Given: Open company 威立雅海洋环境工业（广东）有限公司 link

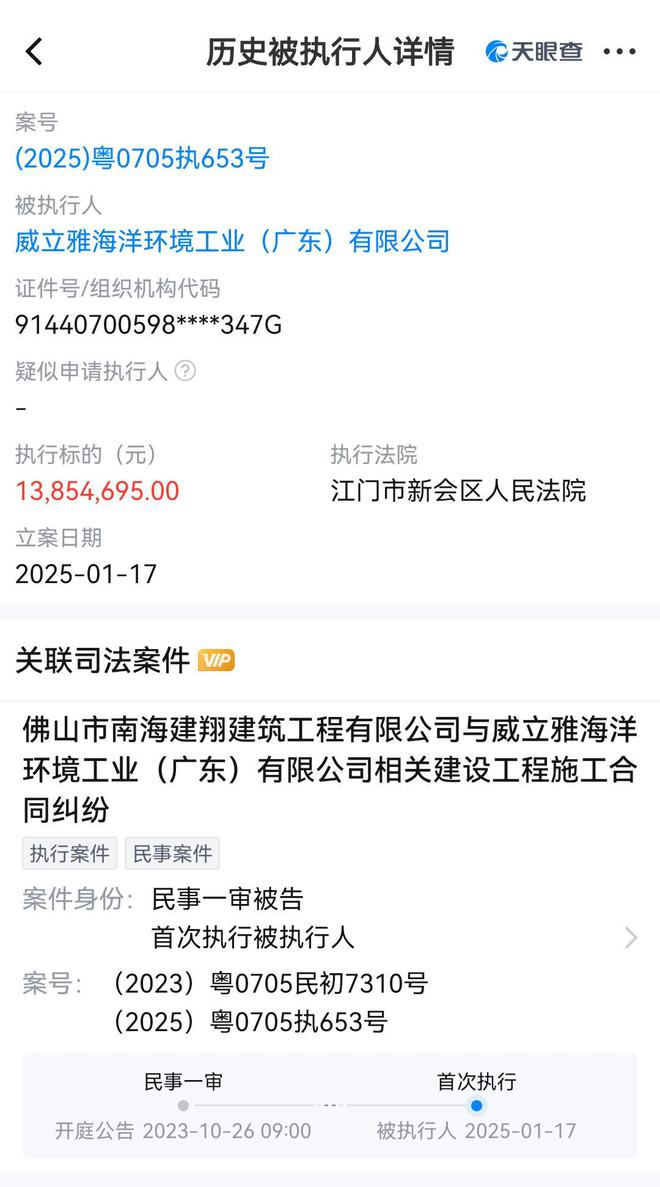Looking at the screenshot, I should [x=232, y=241].
